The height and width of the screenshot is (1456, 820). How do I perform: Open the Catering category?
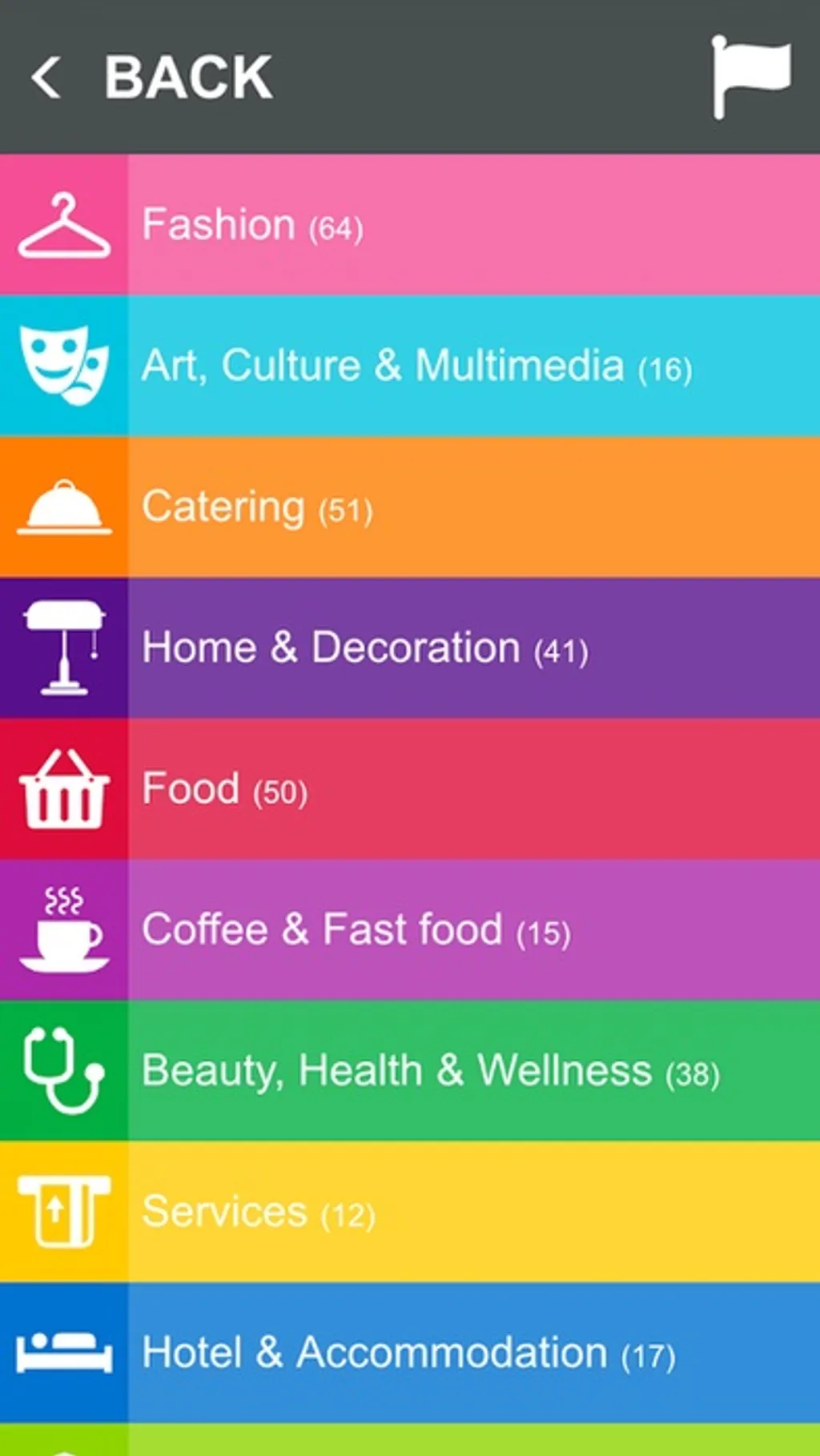click(x=410, y=507)
